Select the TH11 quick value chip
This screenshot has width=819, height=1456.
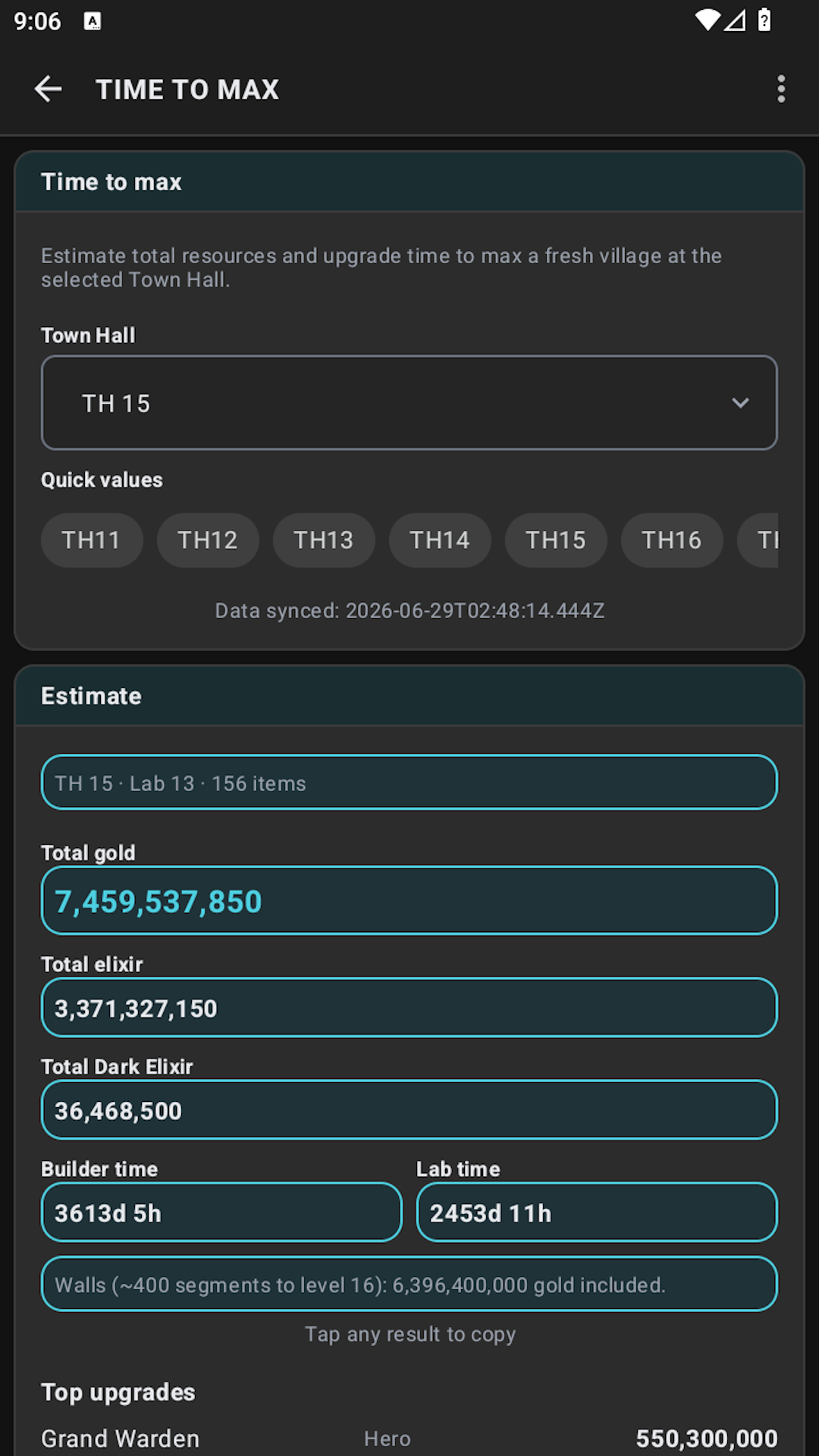click(92, 540)
